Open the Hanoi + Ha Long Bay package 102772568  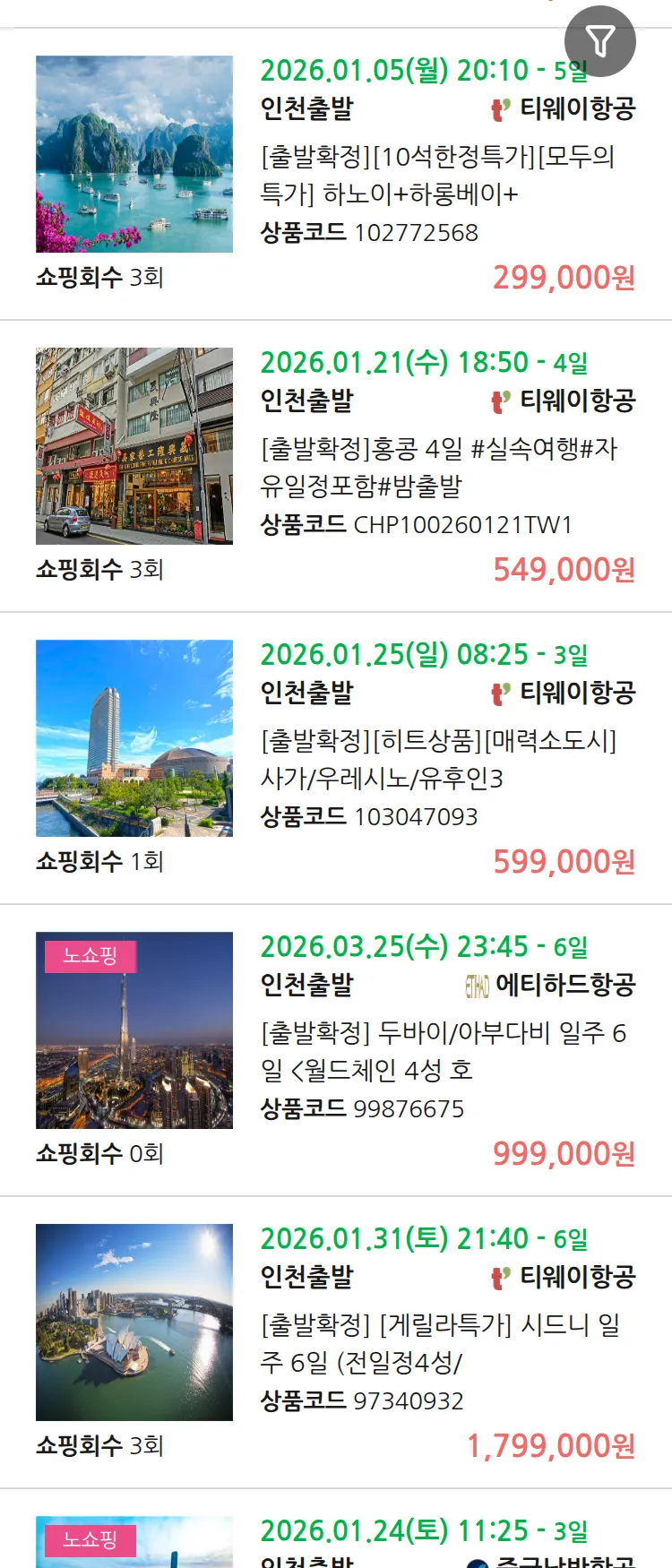point(437,176)
